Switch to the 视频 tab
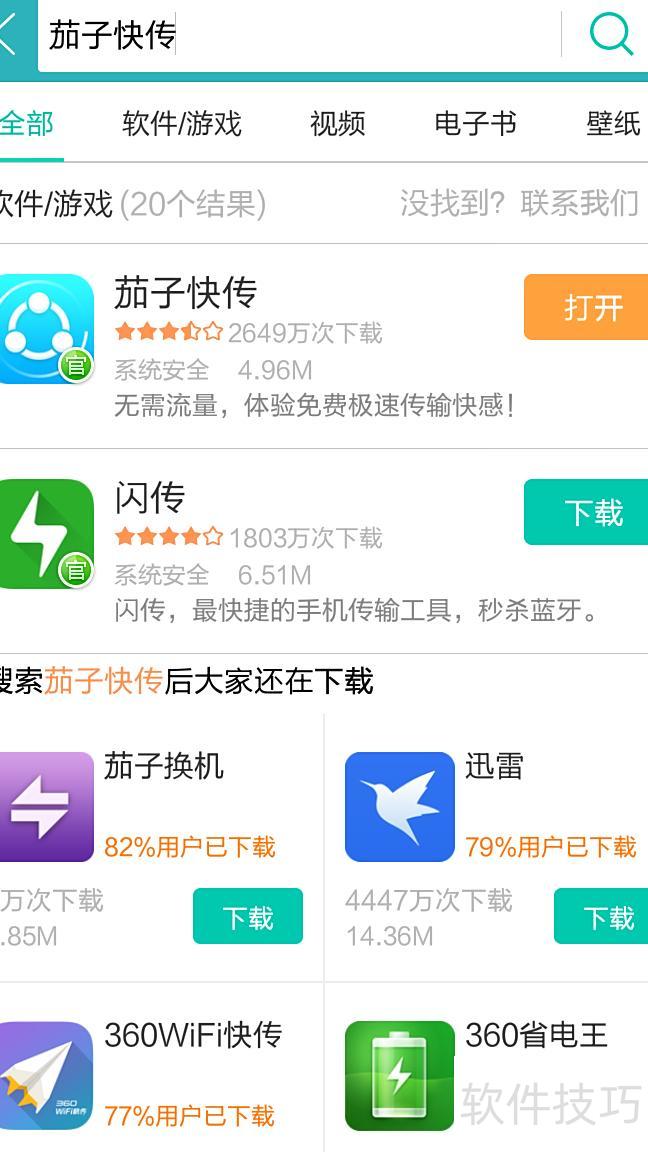Image resolution: width=648 pixels, height=1152 pixels. tap(337, 124)
